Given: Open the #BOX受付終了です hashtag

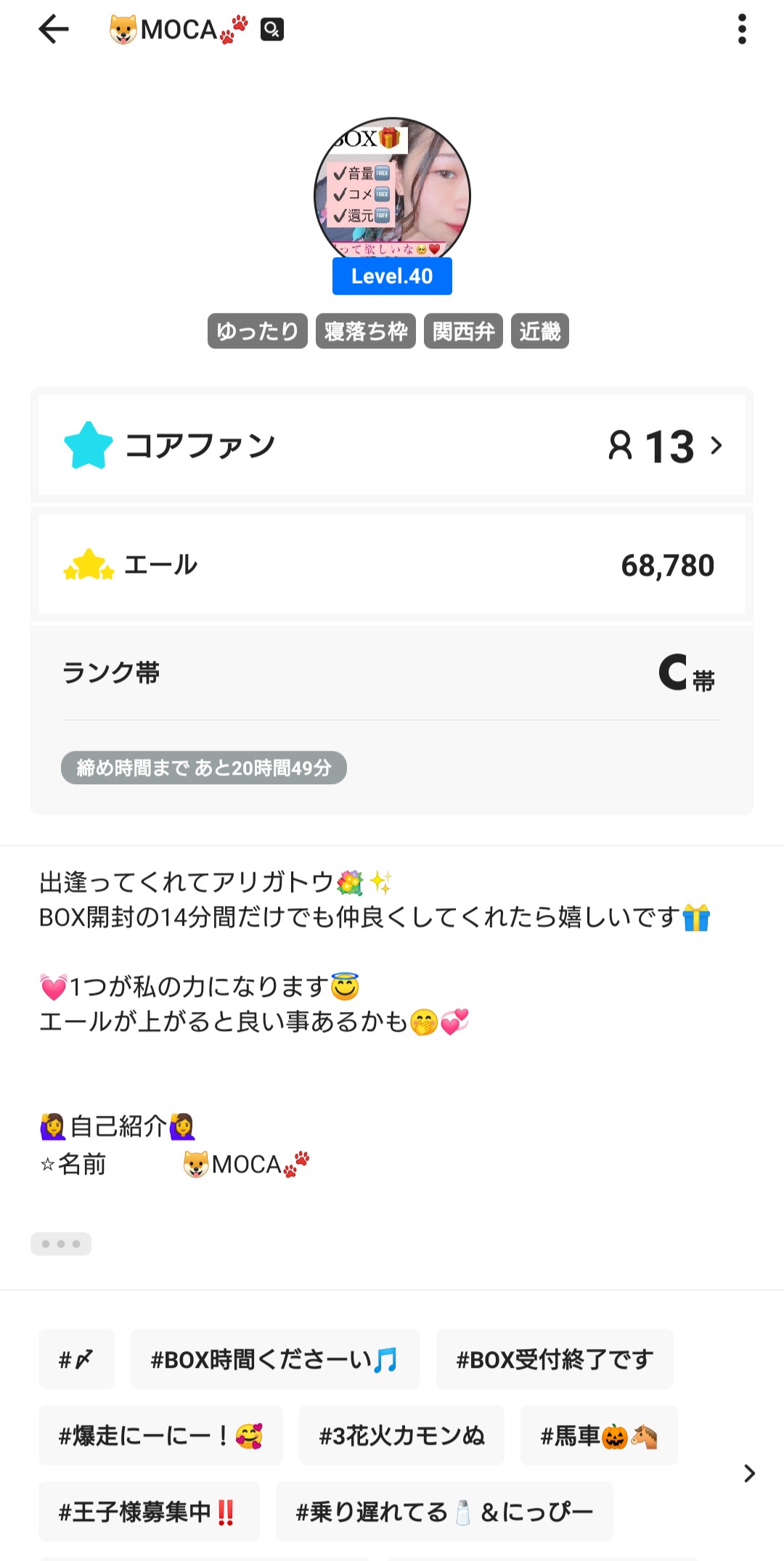Looking at the screenshot, I should 555,1359.
